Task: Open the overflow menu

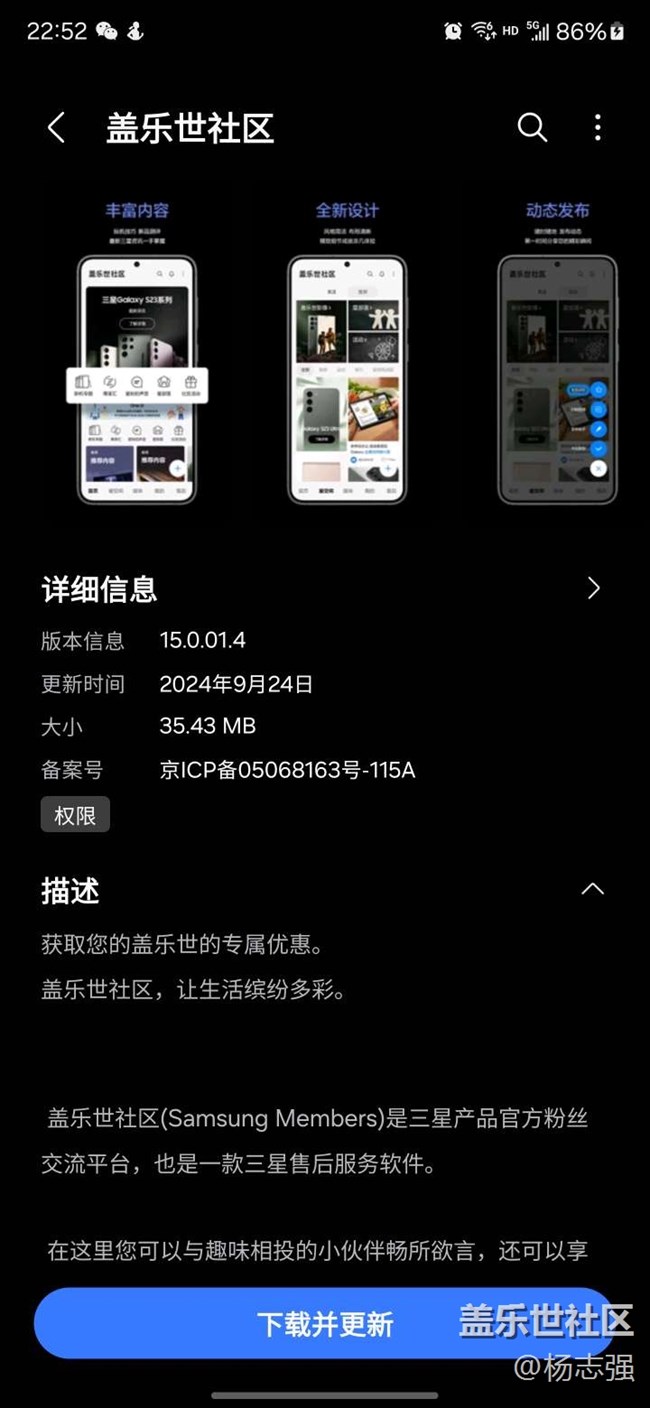Action: [x=597, y=128]
